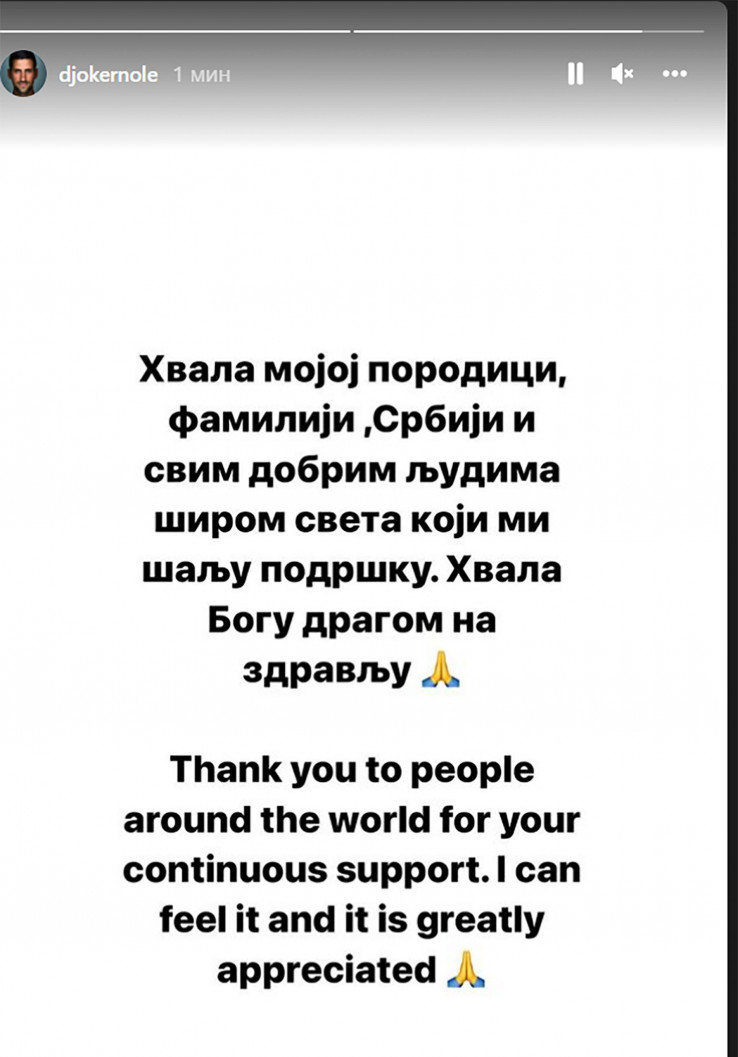Open the three-dot options menu
The height and width of the screenshot is (1057, 738).
click(x=676, y=75)
